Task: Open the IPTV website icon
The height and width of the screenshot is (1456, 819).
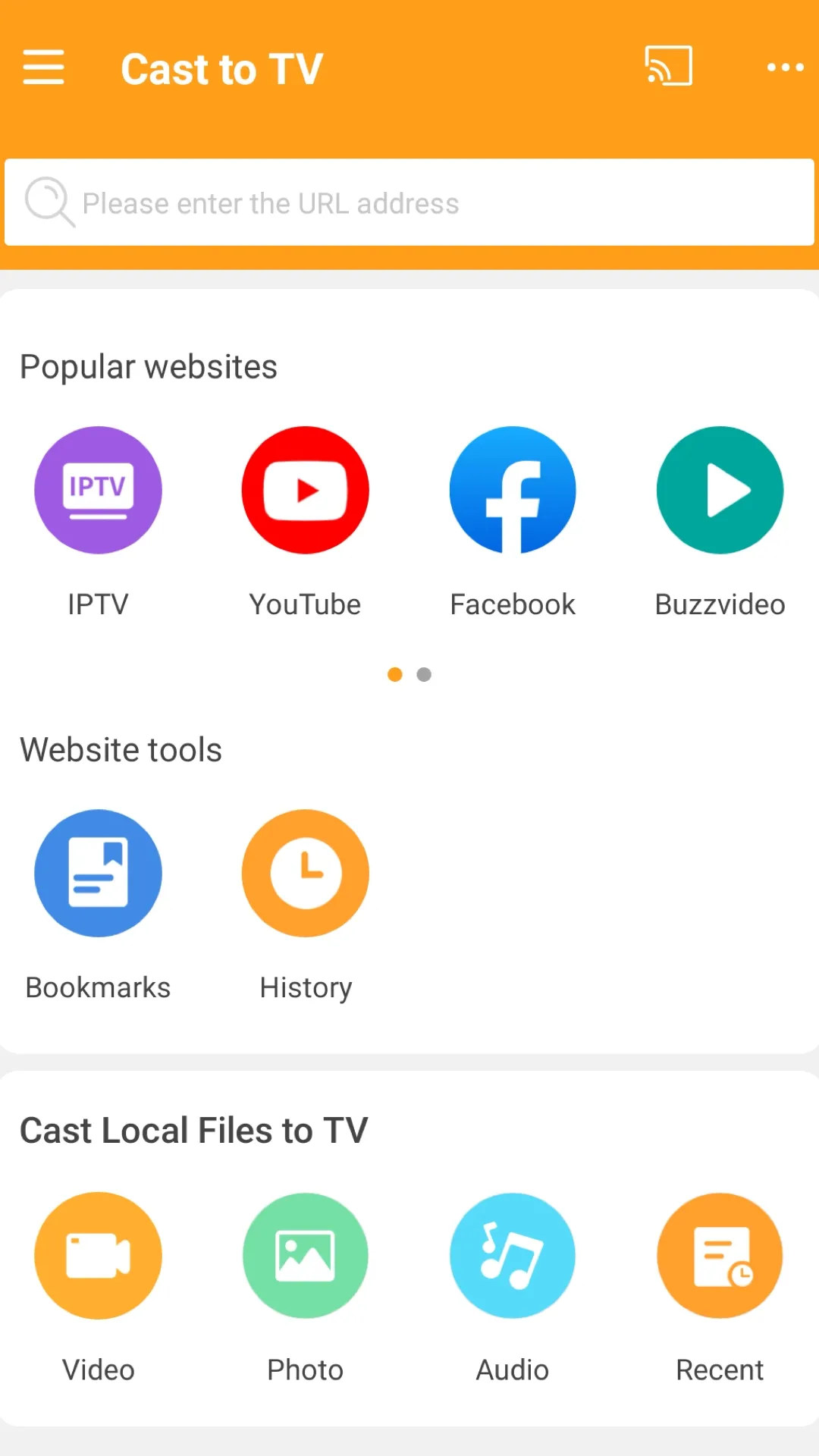Action: click(x=98, y=489)
